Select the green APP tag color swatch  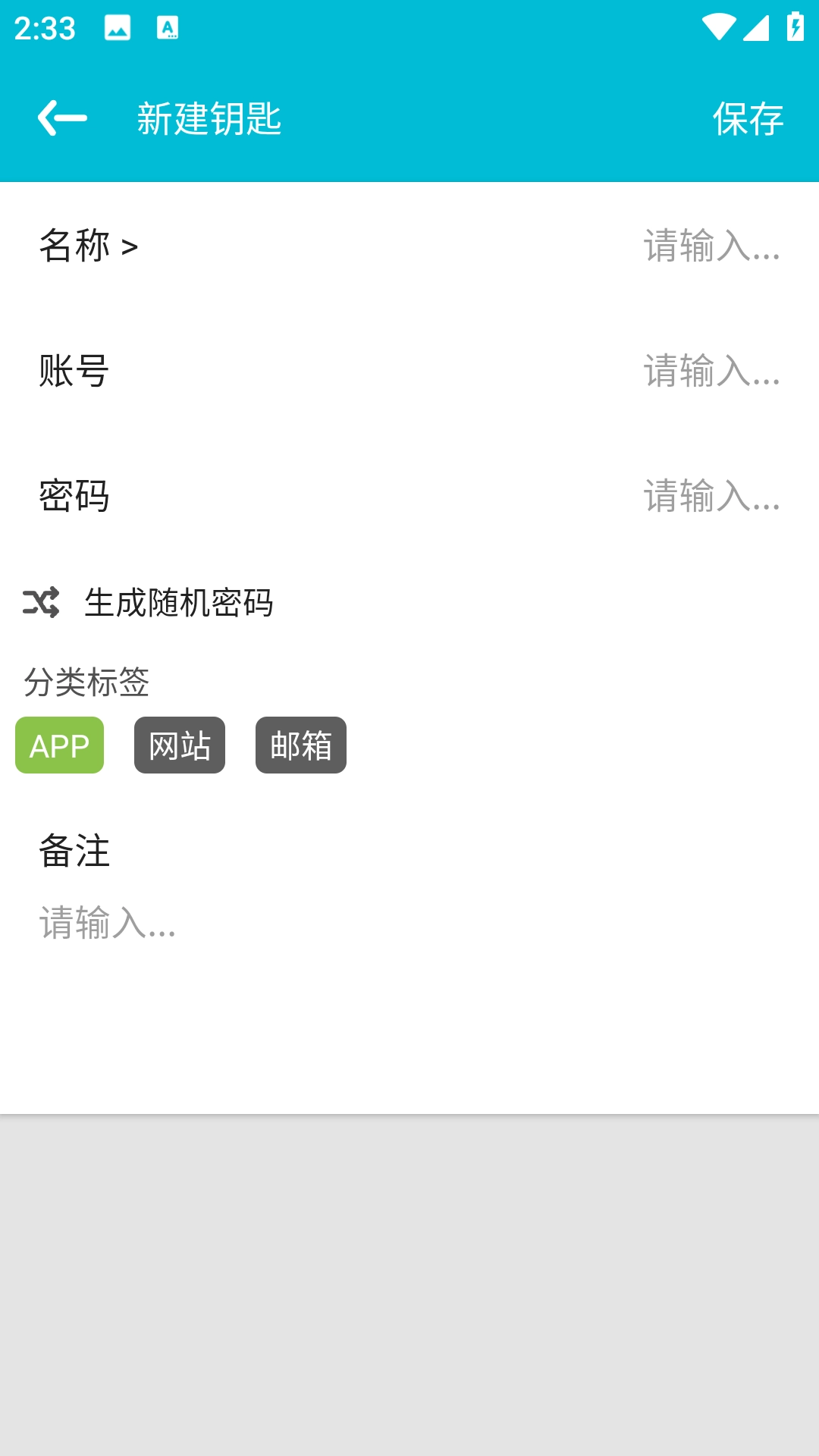click(59, 745)
